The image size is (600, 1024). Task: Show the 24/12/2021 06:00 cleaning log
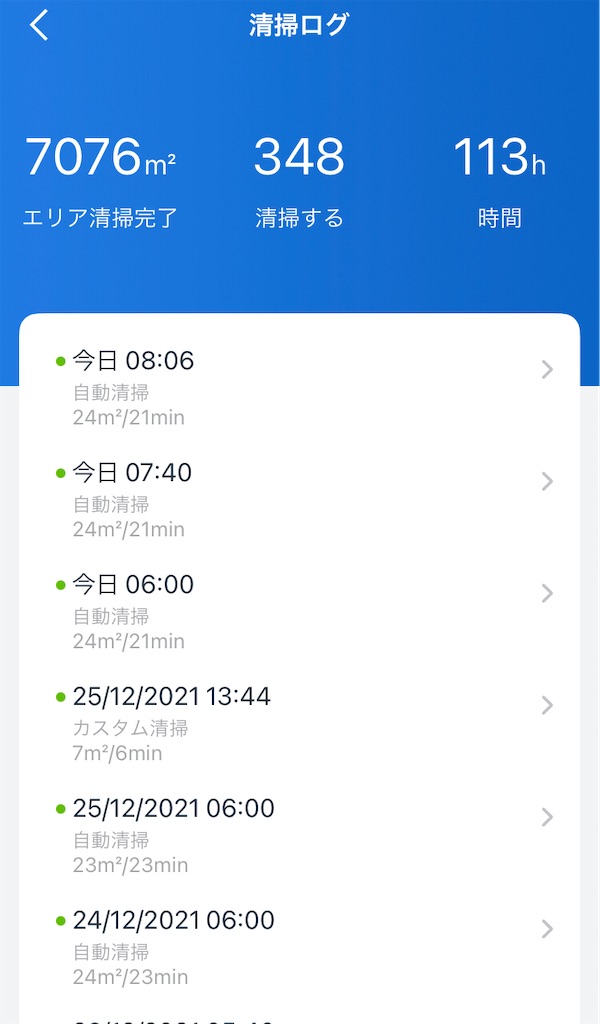(x=300, y=947)
